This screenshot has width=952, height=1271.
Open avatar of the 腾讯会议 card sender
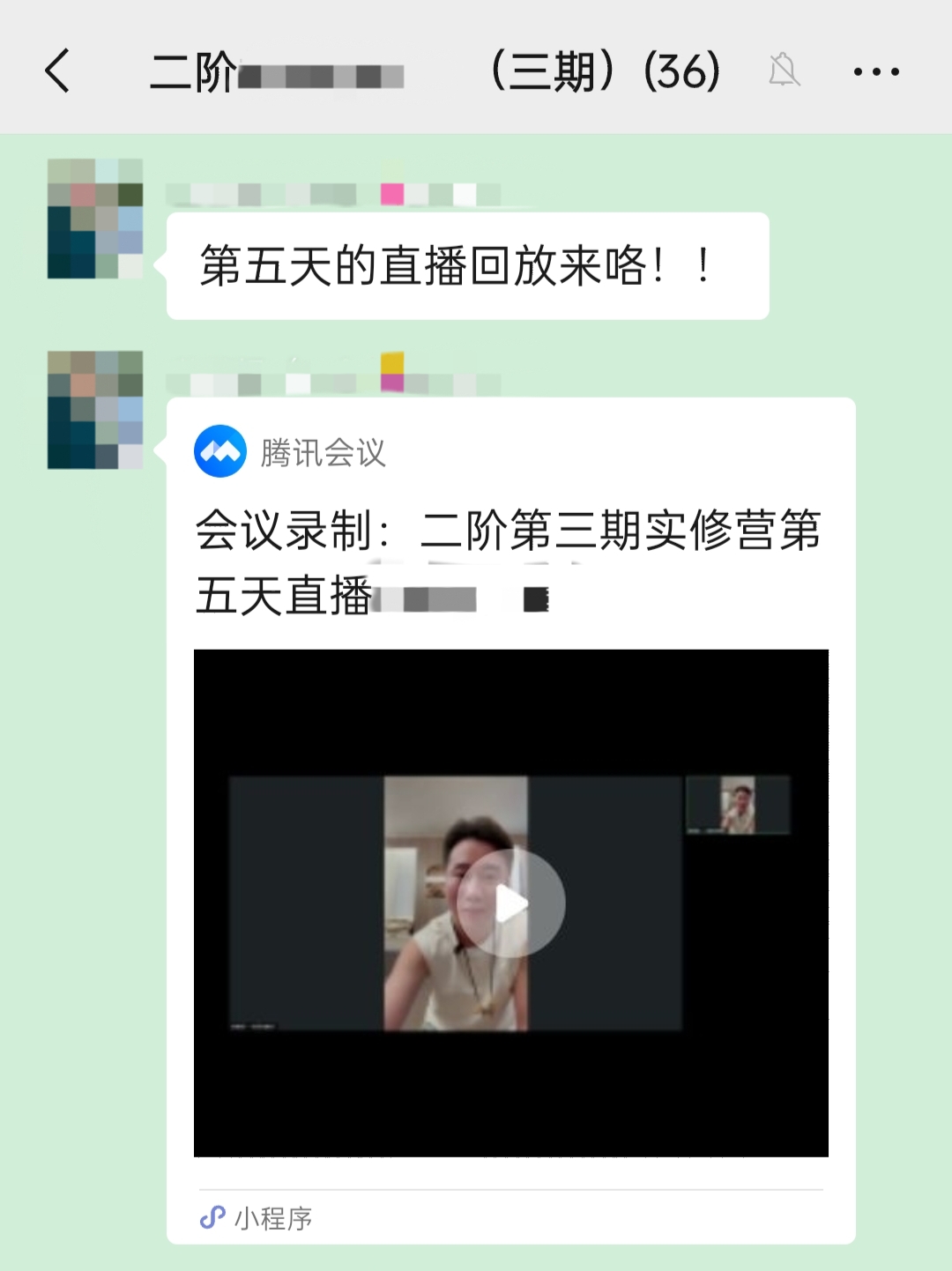pos(95,410)
